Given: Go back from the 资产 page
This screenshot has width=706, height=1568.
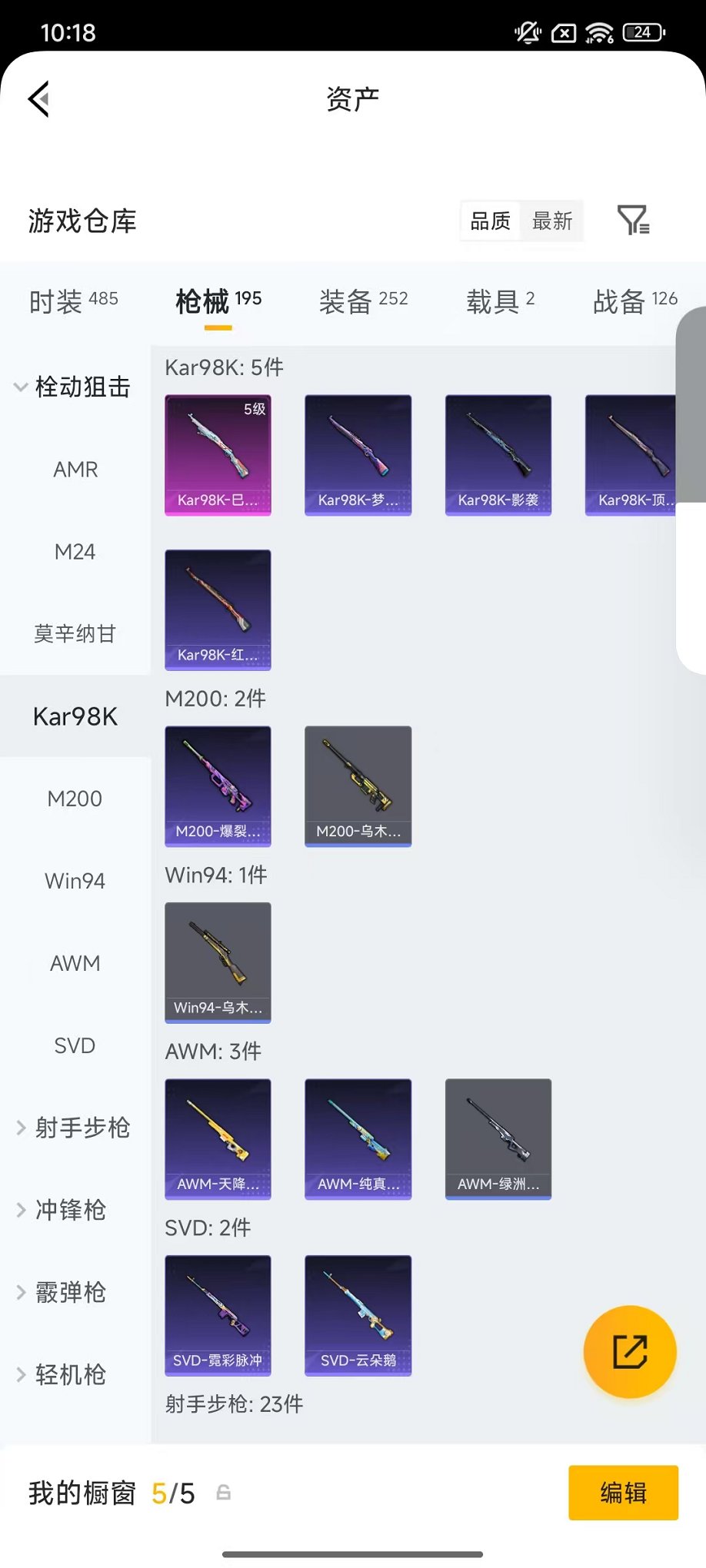Looking at the screenshot, I should pos(39,98).
